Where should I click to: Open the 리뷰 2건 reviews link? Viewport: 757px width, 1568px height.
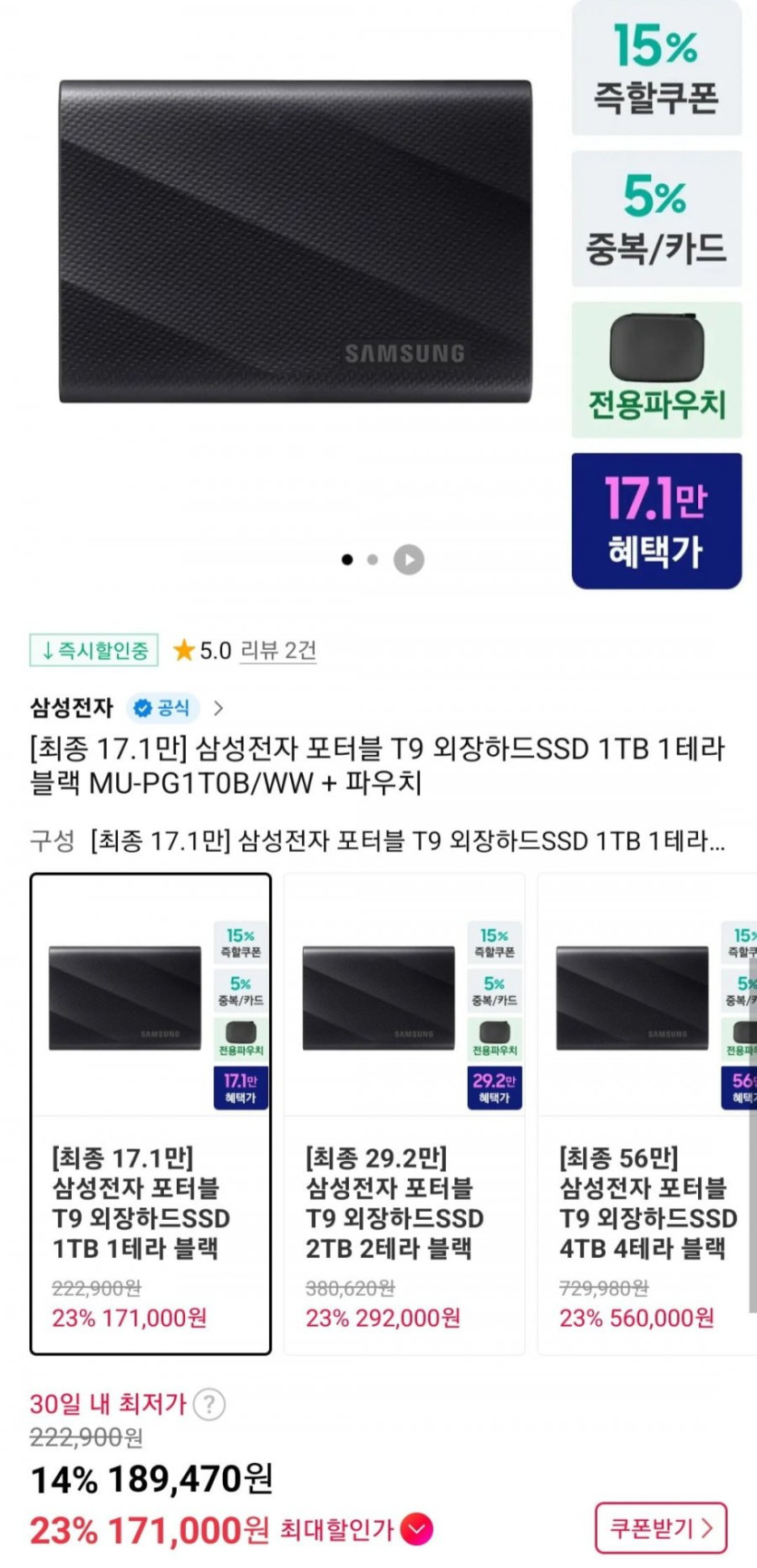(277, 650)
